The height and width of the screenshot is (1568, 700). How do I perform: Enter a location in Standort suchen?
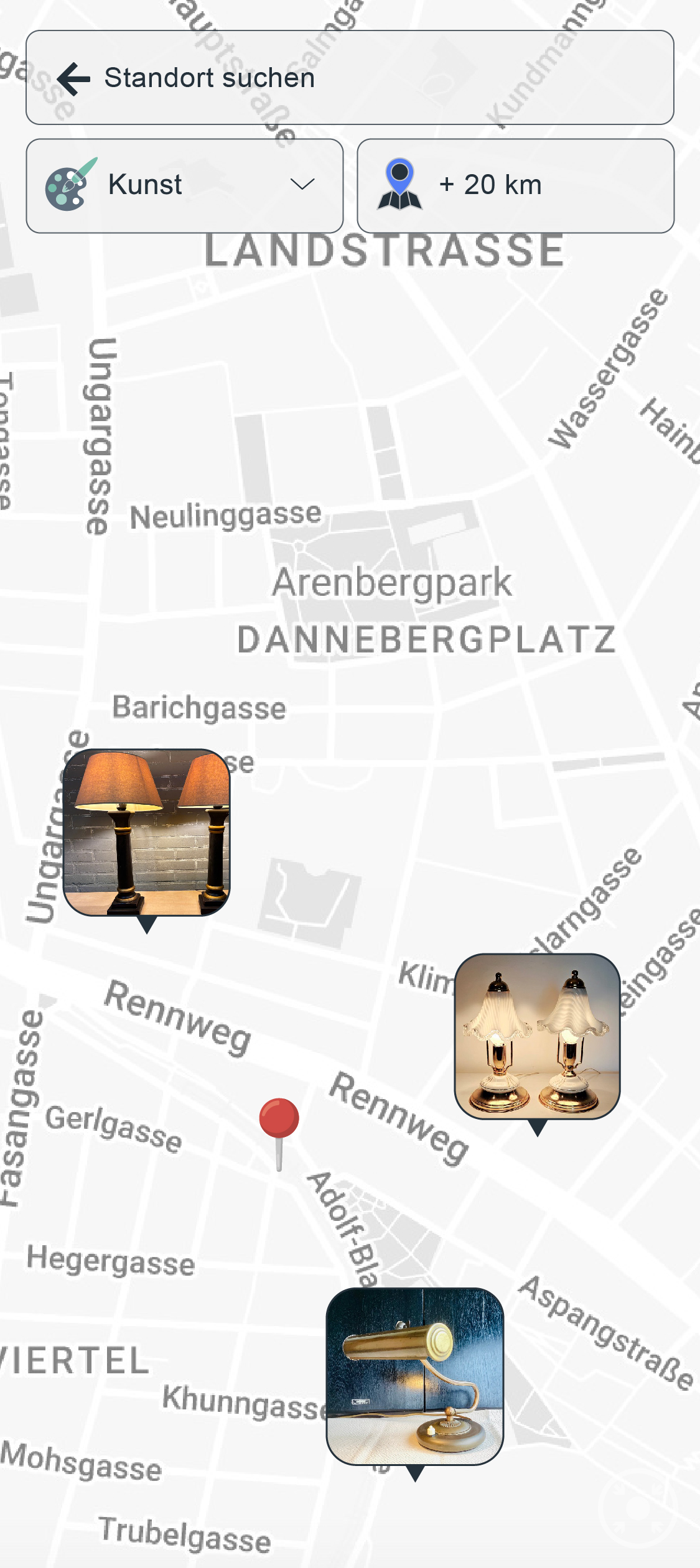point(373,78)
